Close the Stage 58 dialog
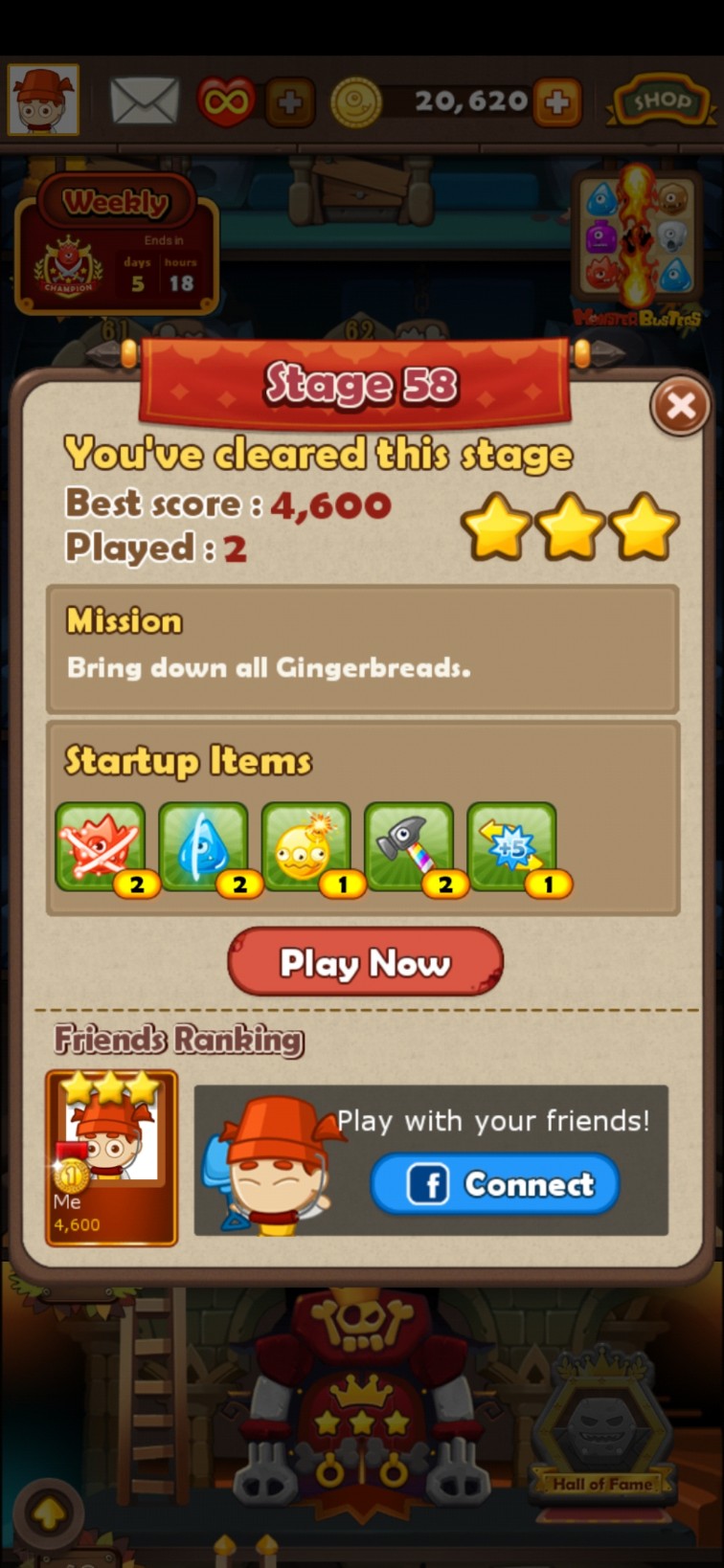 point(680,407)
